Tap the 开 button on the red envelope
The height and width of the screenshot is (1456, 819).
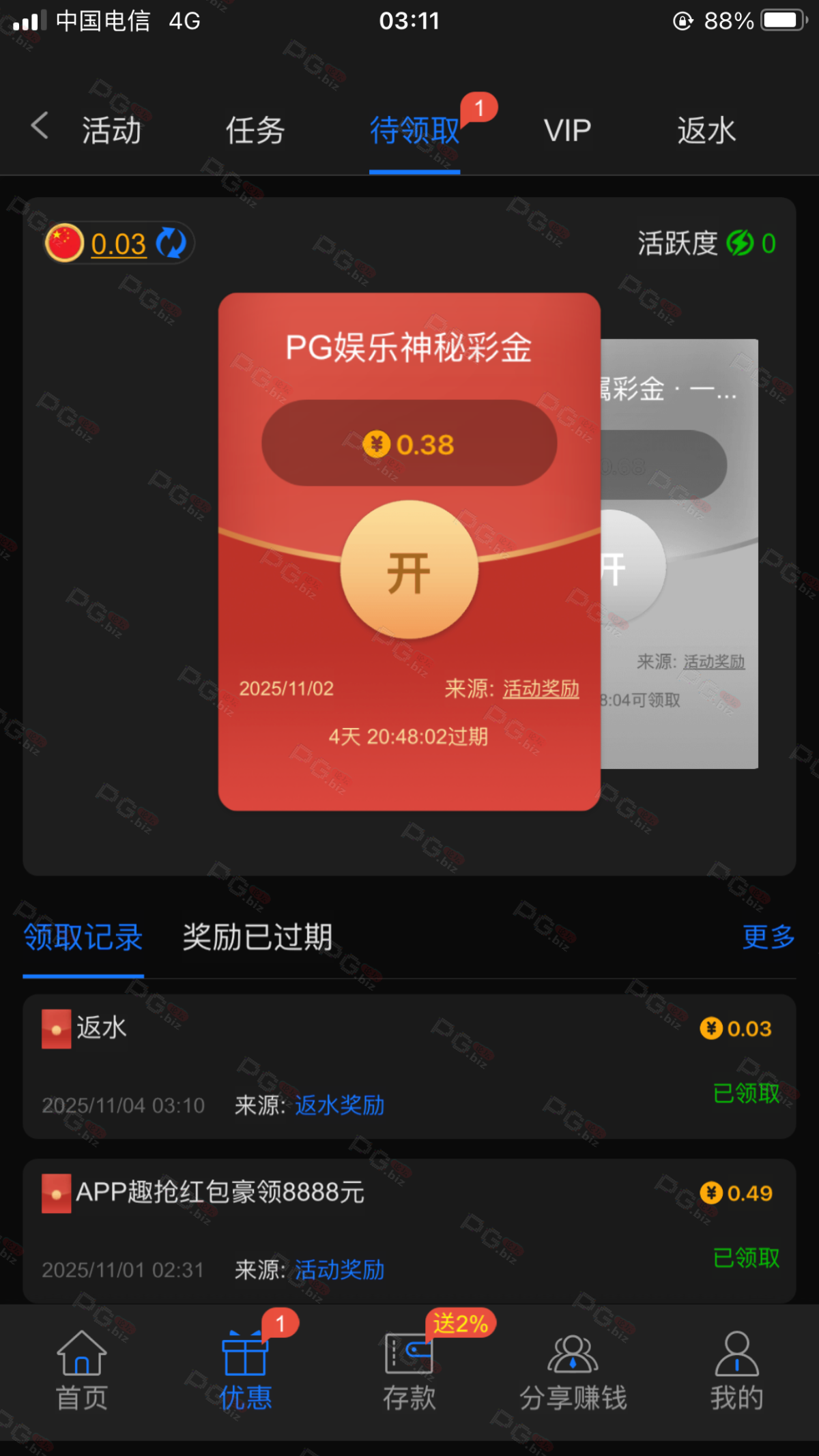pos(409,571)
